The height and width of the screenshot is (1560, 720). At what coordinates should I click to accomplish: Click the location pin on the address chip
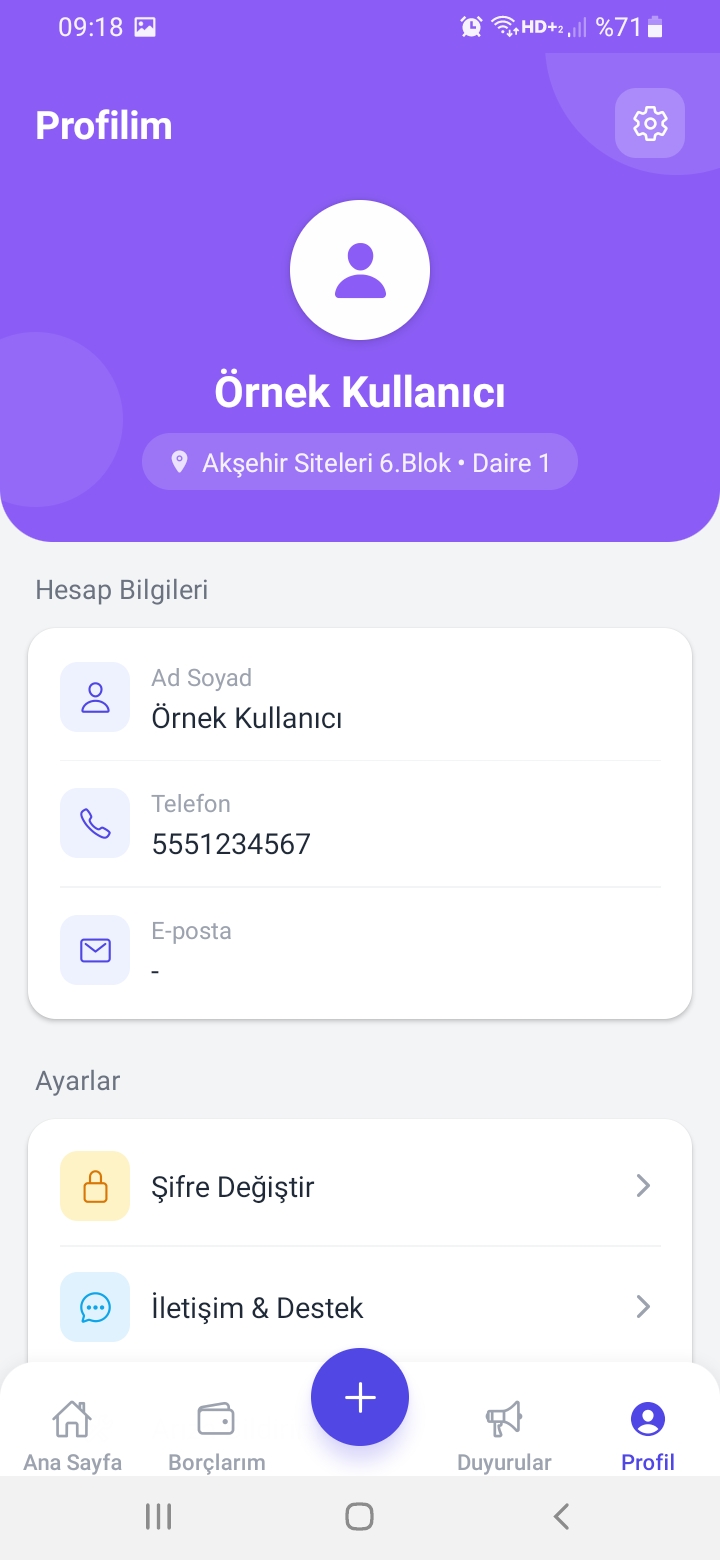pyautogui.click(x=180, y=461)
